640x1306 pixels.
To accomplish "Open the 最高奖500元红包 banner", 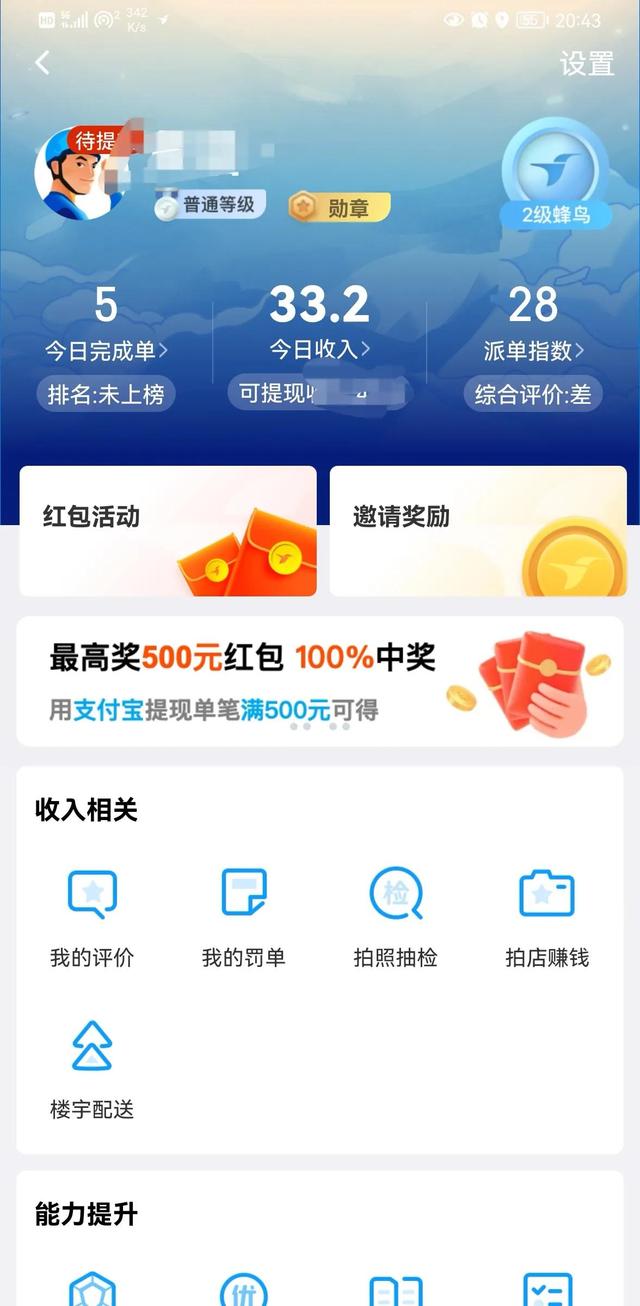I will pyautogui.click(x=320, y=681).
